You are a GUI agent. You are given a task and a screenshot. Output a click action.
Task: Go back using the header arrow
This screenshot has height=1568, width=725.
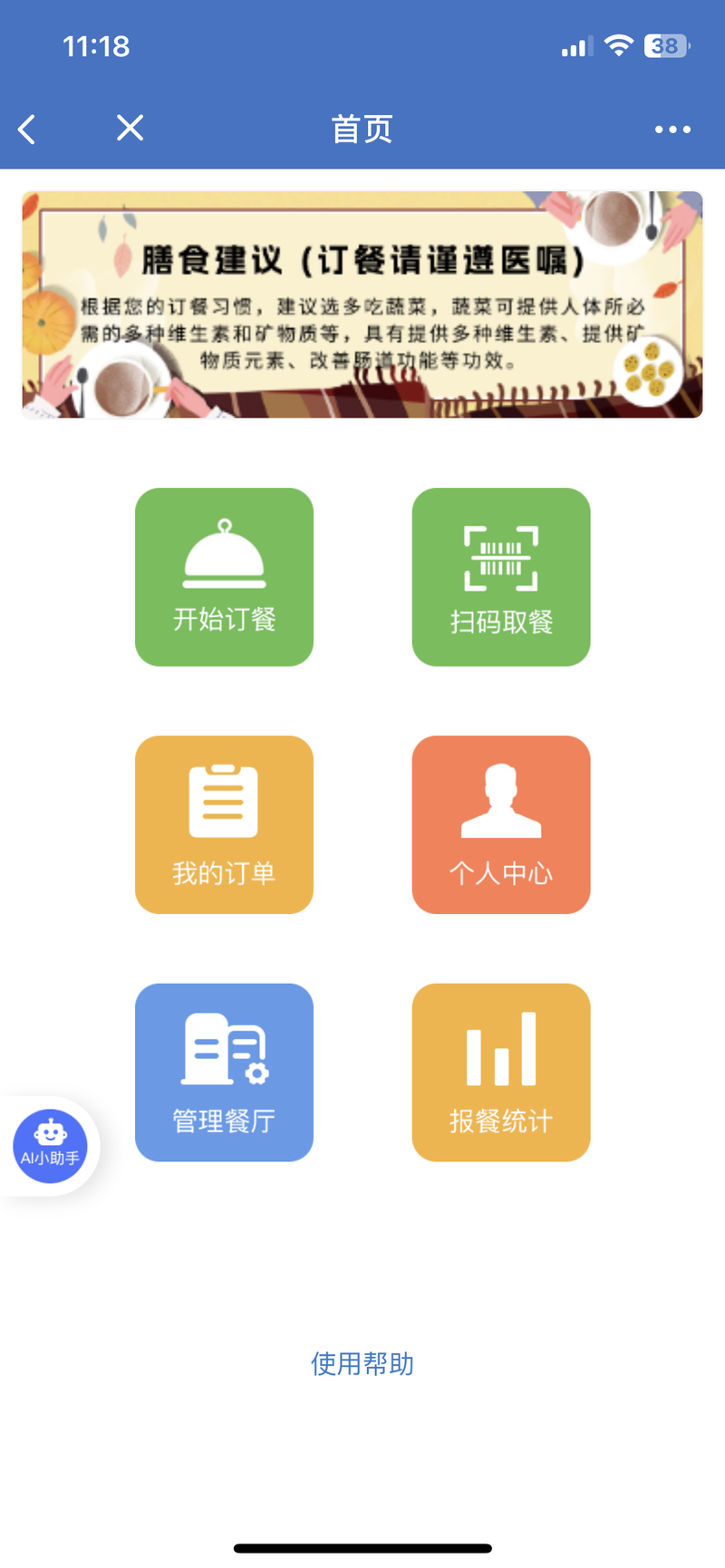point(27,130)
